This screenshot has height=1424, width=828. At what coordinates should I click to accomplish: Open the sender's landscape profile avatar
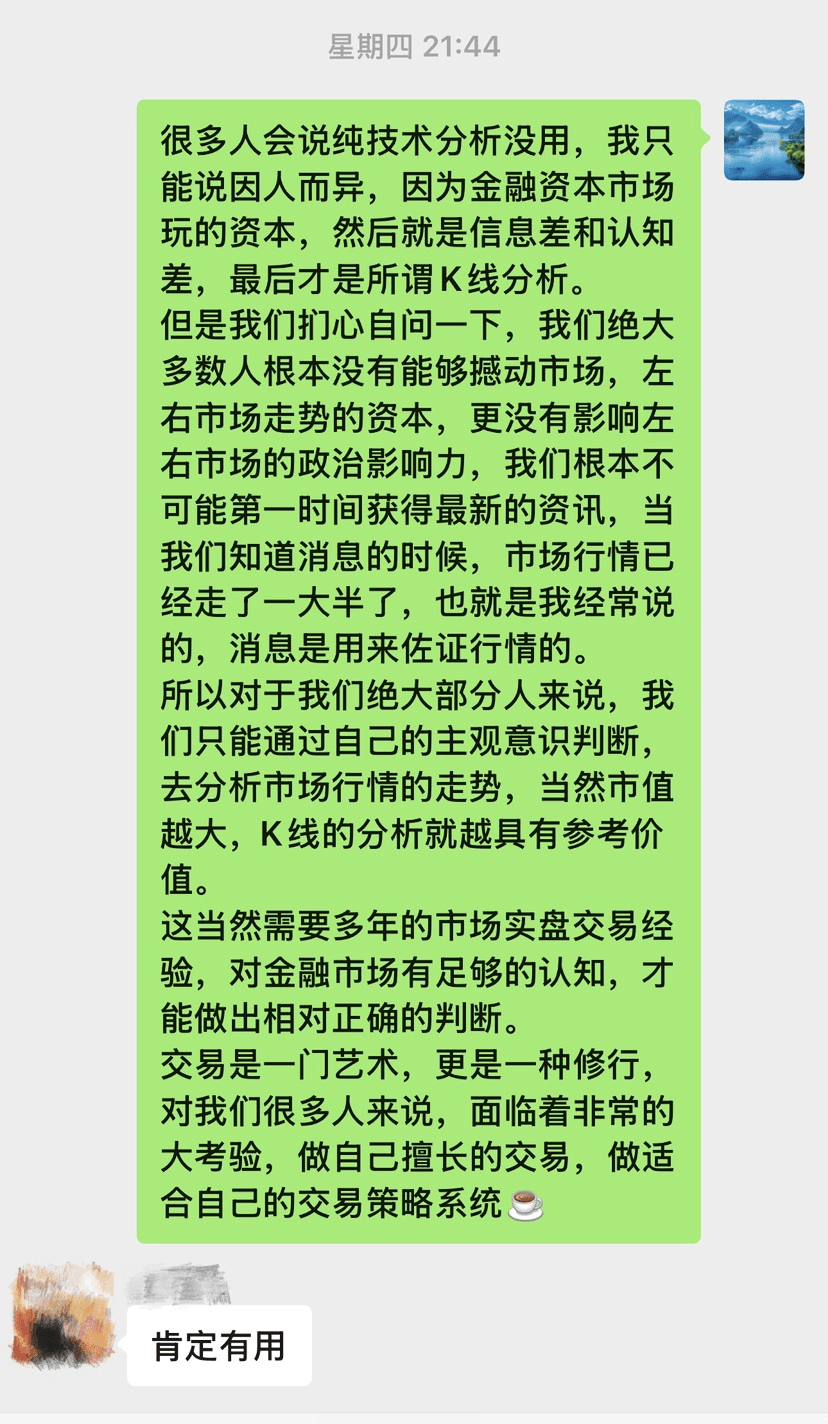tap(764, 140)
